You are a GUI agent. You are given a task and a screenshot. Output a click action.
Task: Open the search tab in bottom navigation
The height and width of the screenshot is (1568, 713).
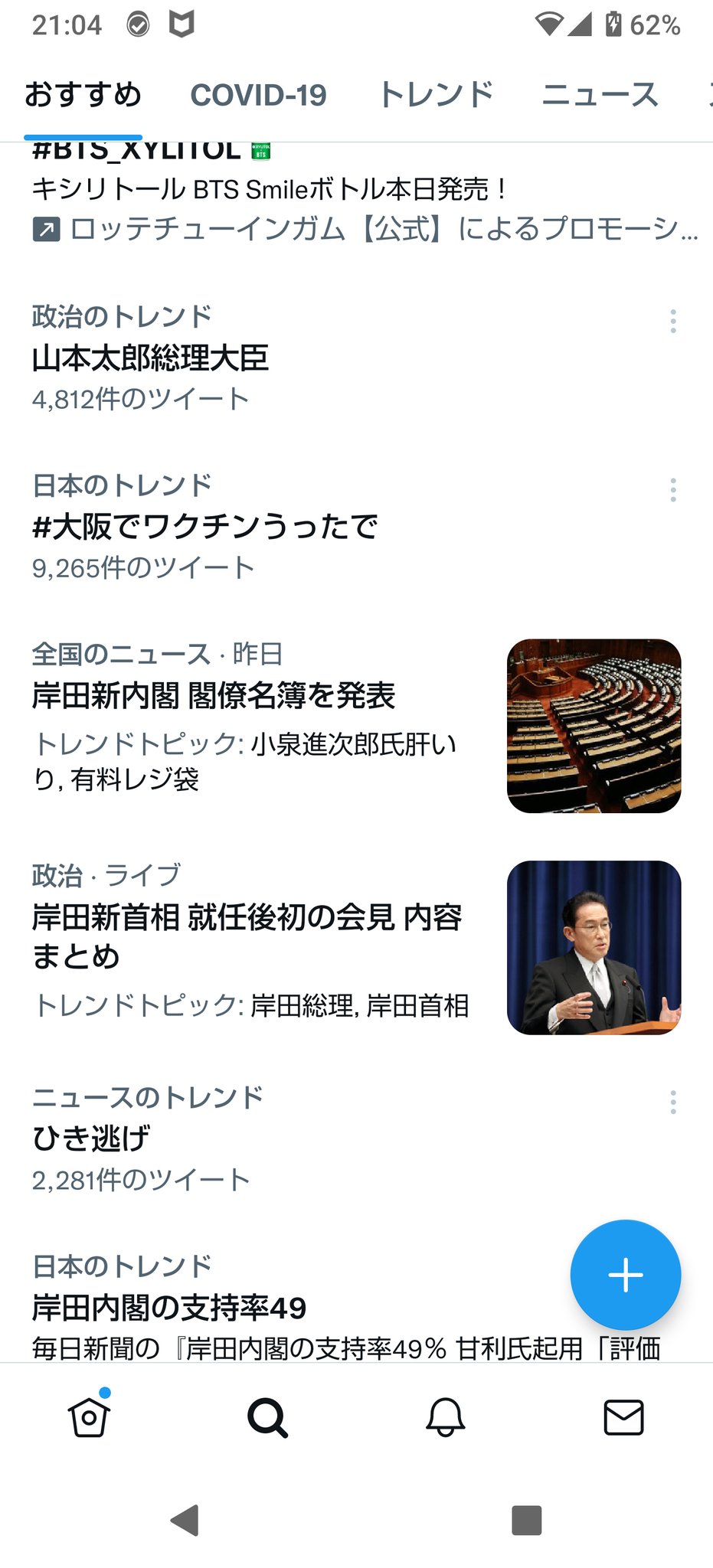[267, 1418]
